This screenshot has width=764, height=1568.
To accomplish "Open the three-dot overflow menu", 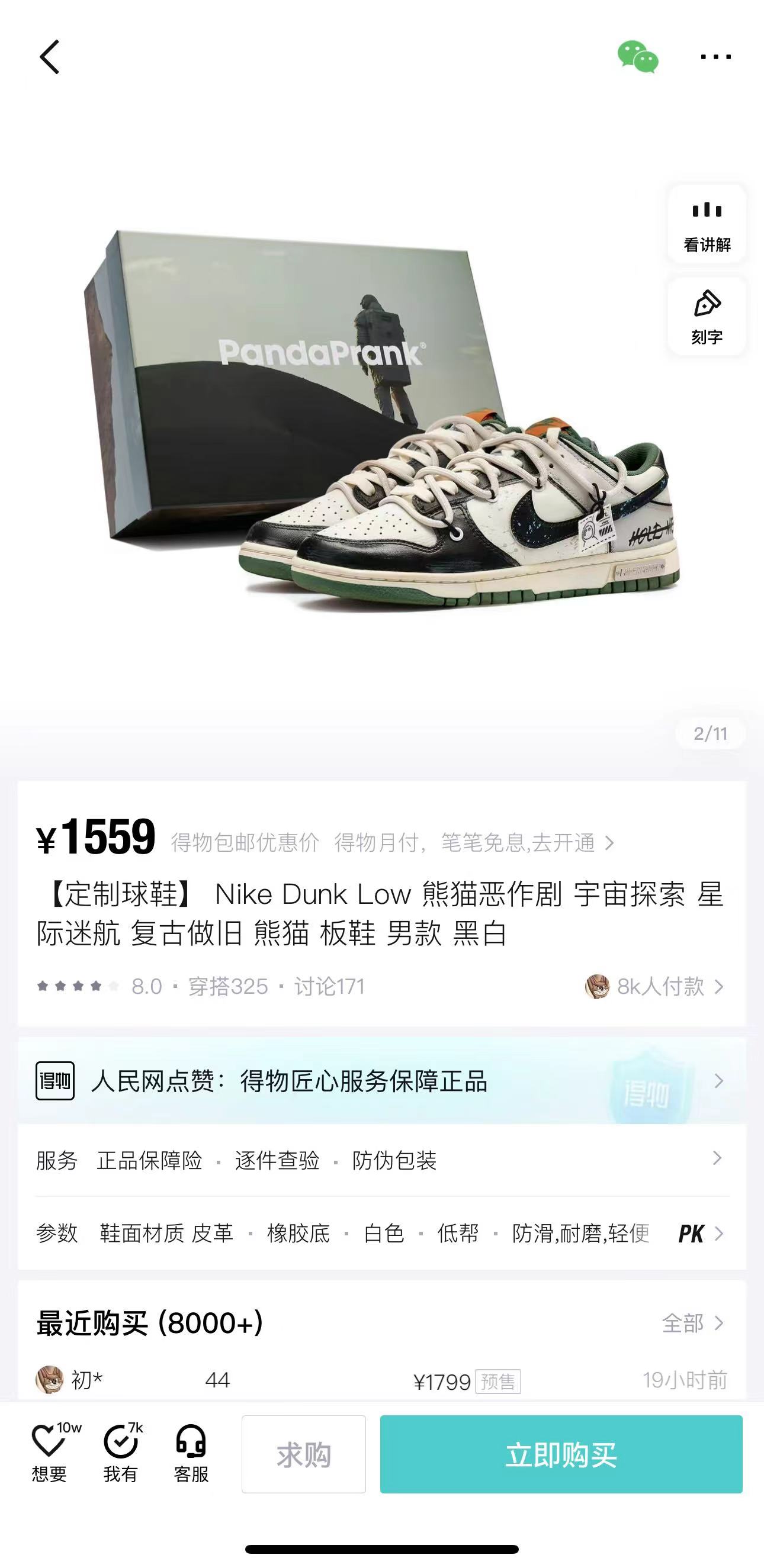I will (716, 57).
